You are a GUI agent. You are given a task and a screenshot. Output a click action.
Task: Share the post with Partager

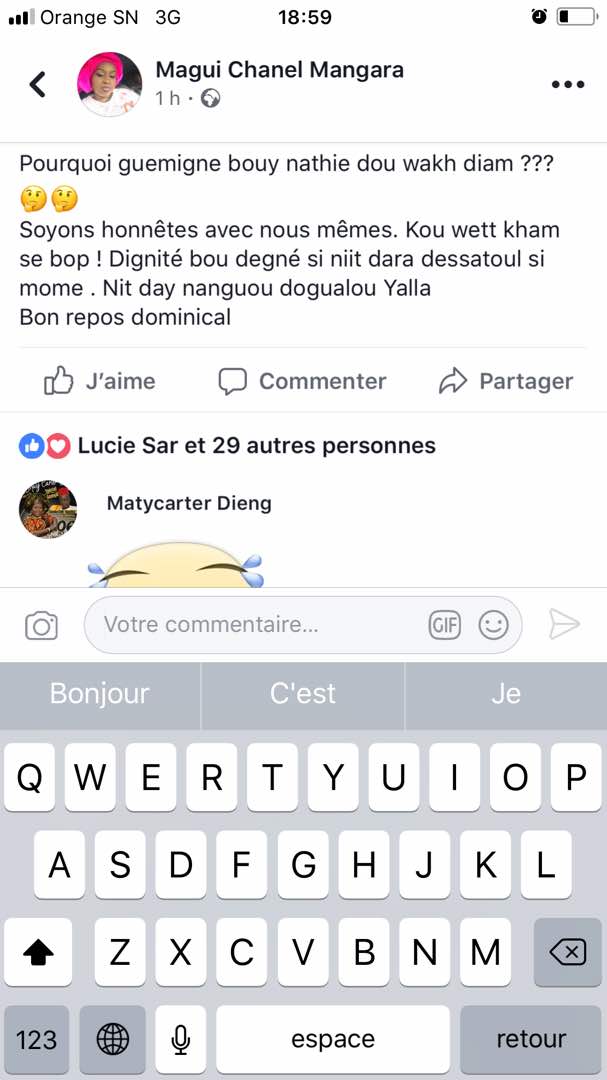tap(506, 381)
